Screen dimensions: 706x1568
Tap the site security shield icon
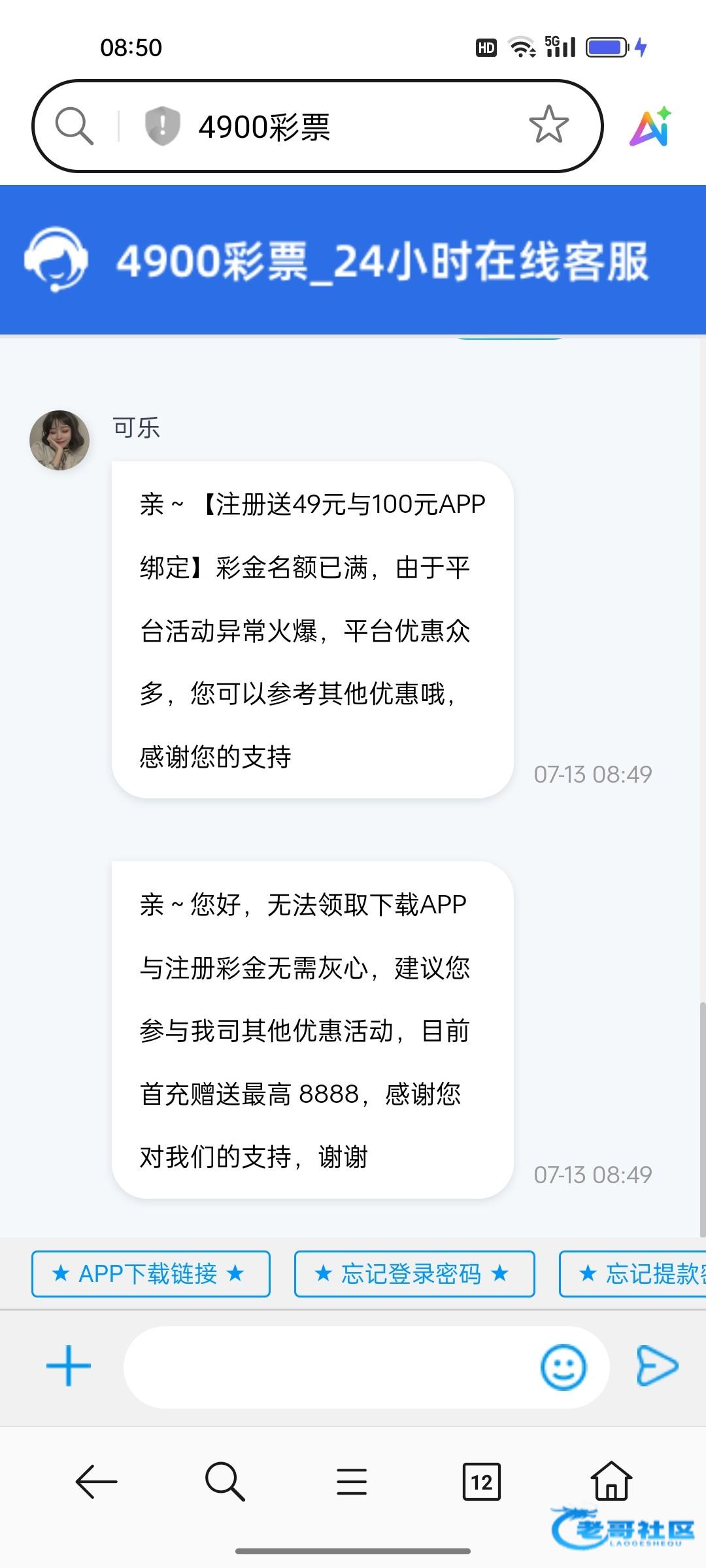pyautogui.click(x=162, y=125)
